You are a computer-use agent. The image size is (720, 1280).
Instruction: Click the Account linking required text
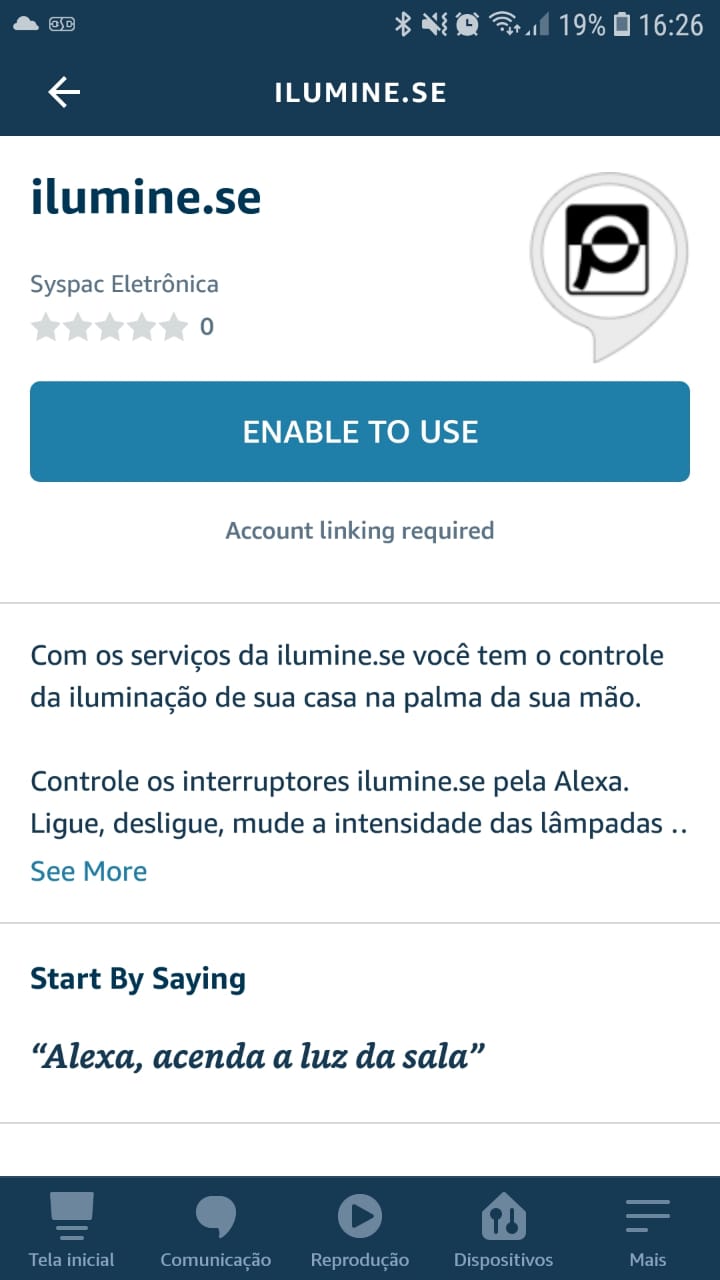[359, 530]
